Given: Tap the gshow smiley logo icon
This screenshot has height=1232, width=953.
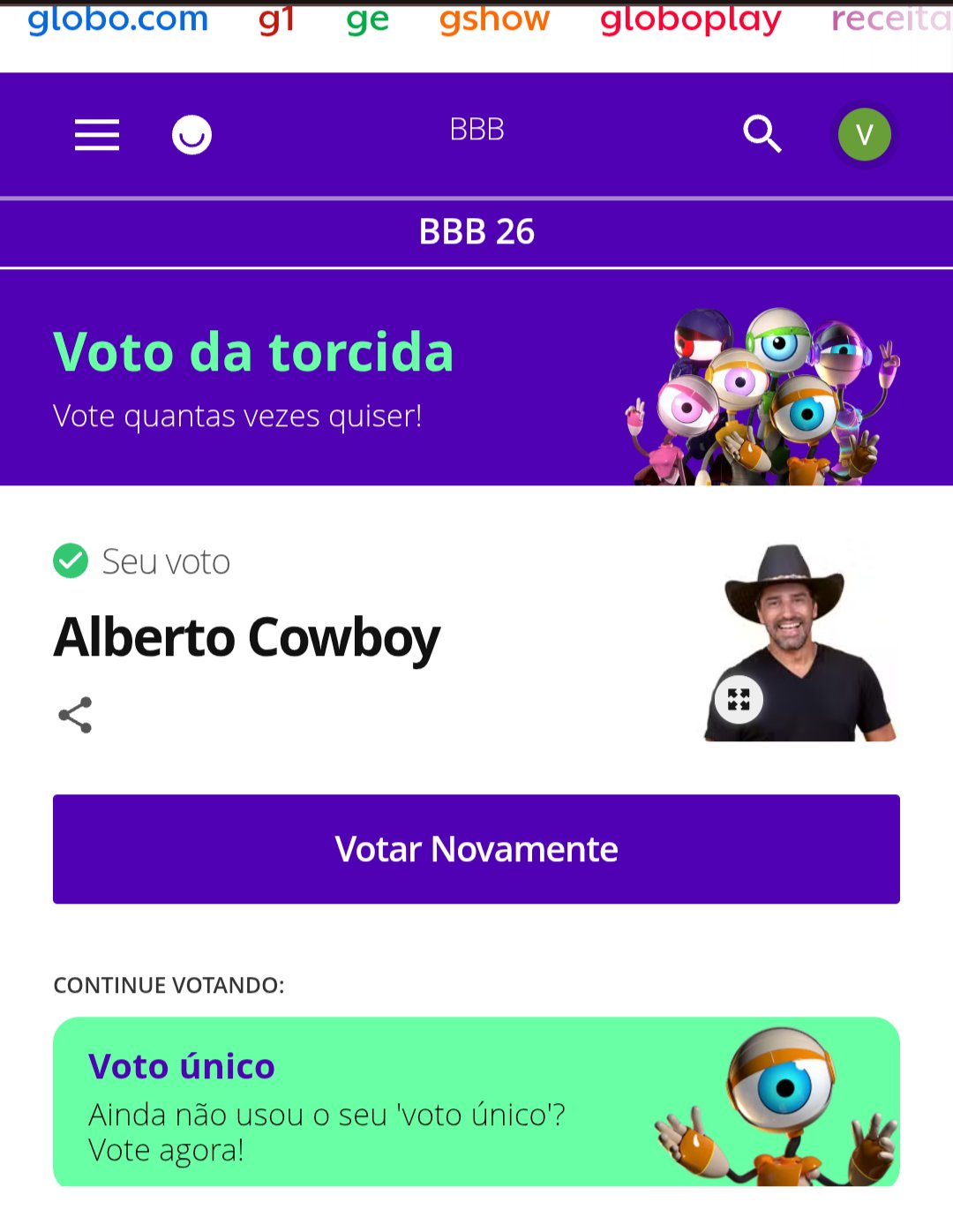Looking at the screenshot, I should (x=191, y=135).
